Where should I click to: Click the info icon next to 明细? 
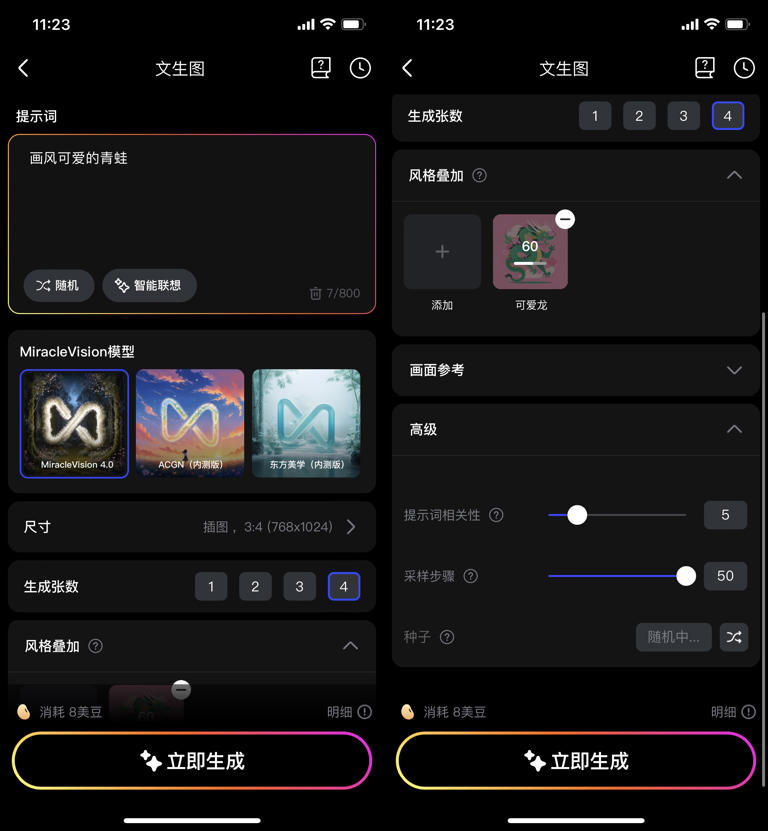pos(749,712)
